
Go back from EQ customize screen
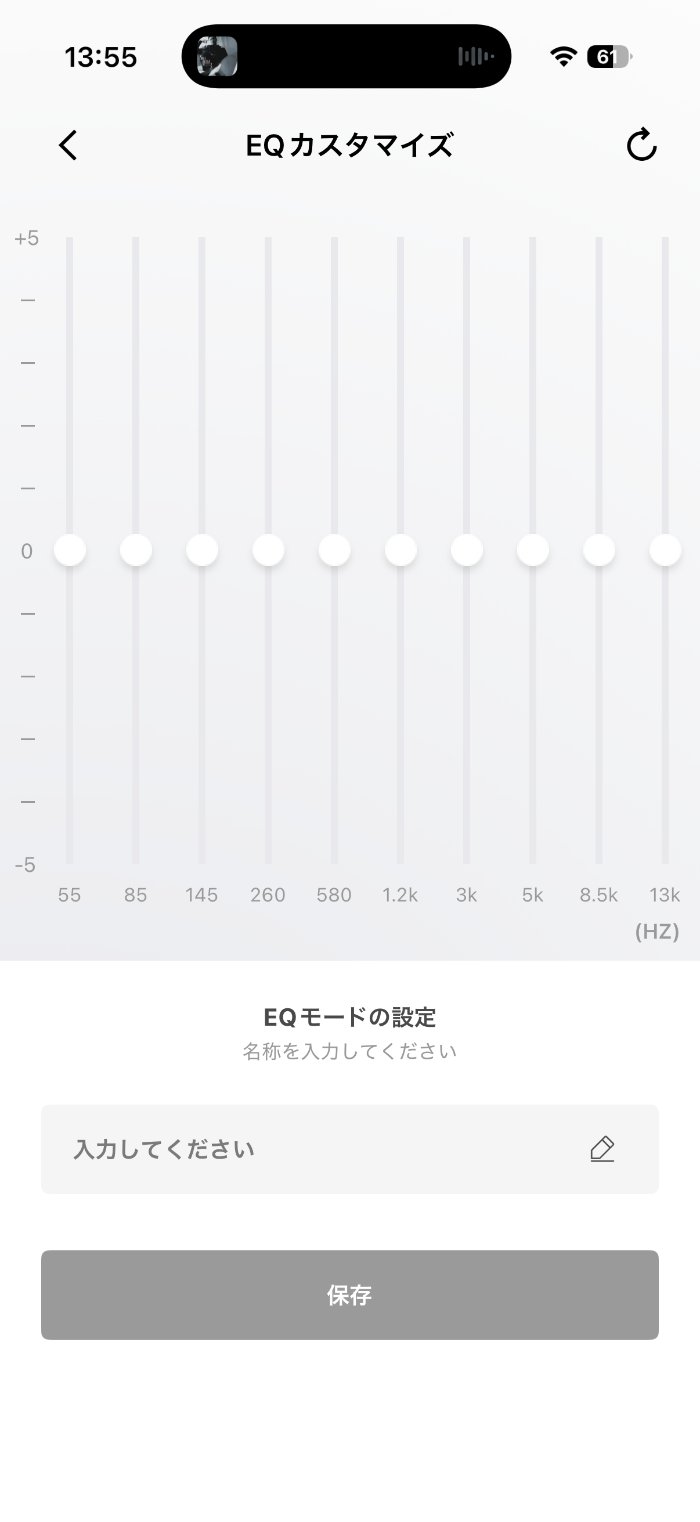click(68, 146)
